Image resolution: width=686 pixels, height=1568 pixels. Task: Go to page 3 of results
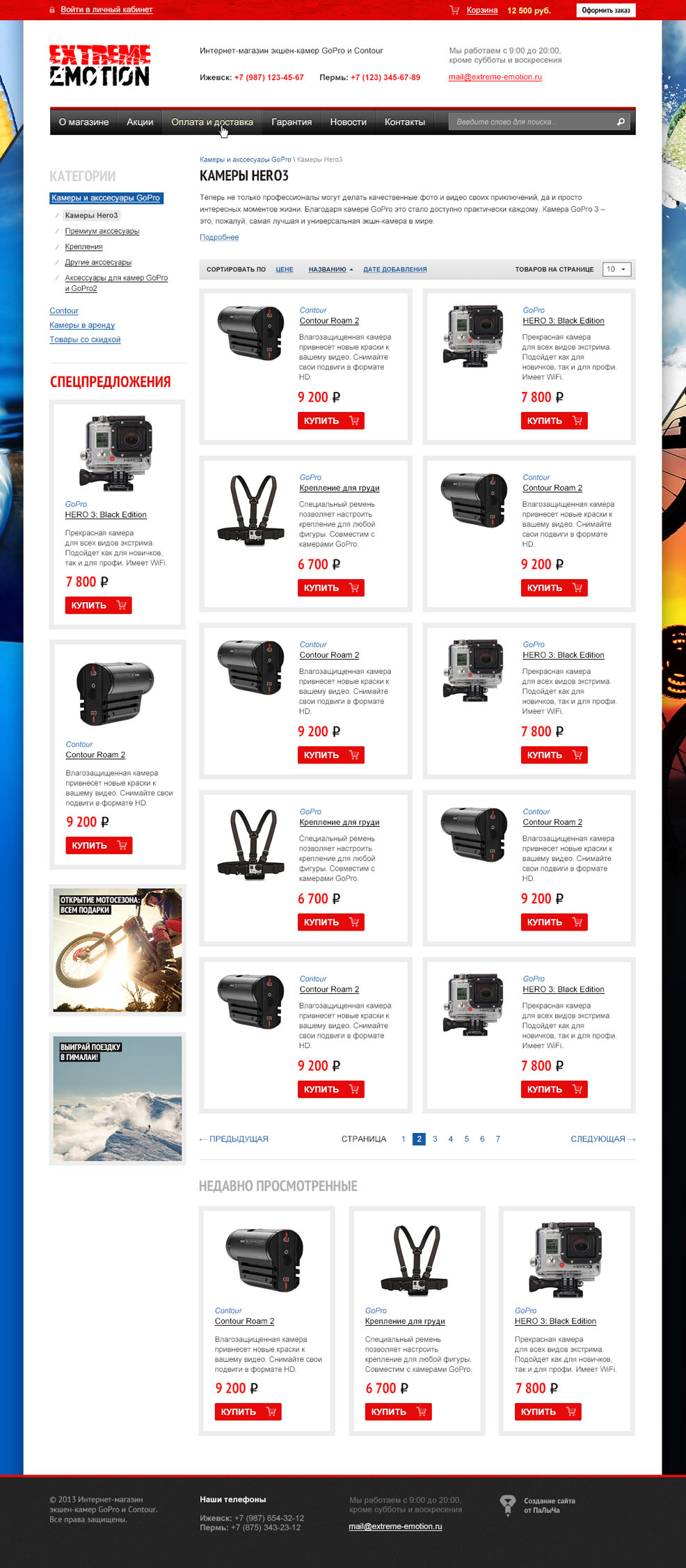(x=435, y=1139)
